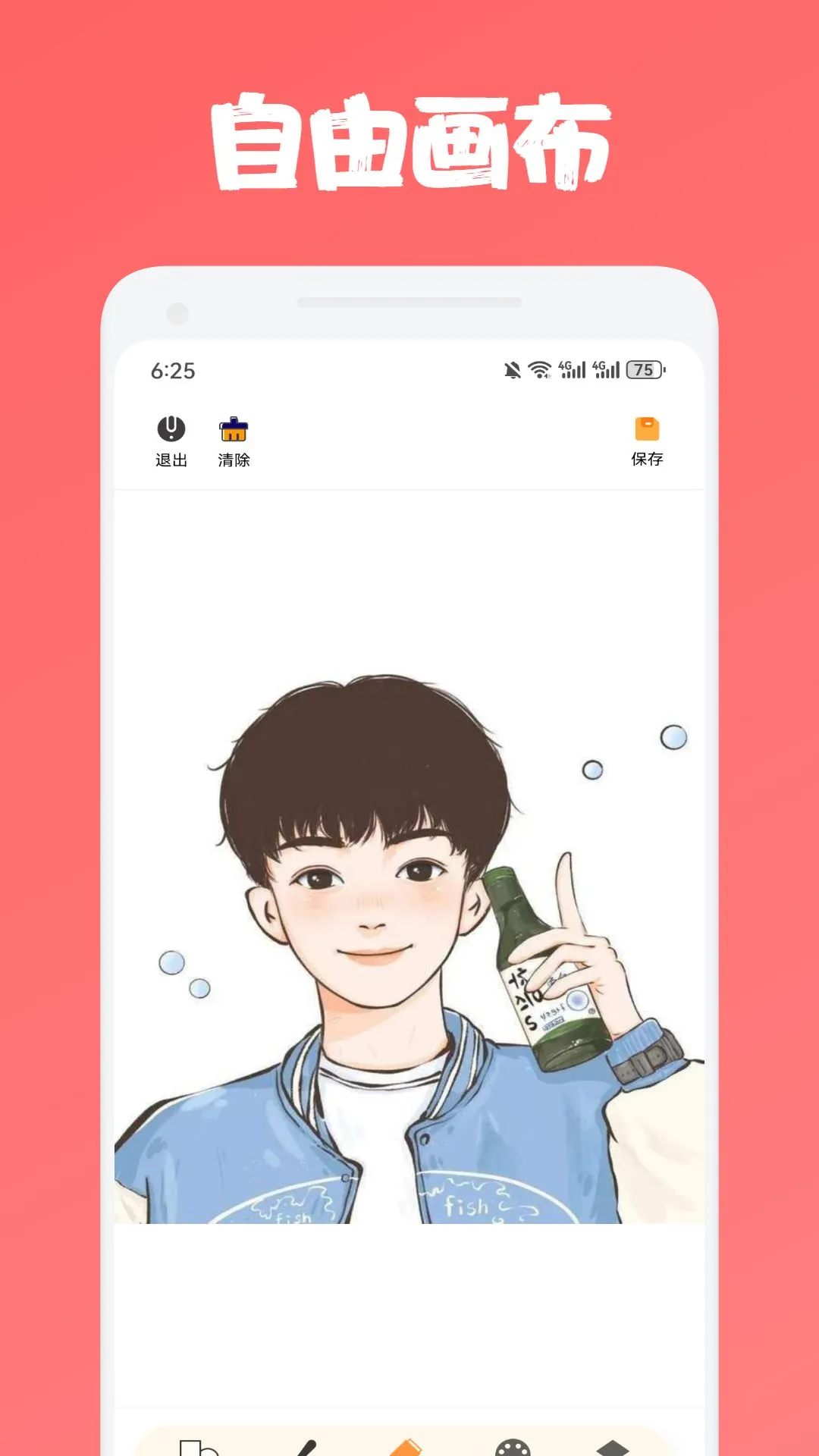This screenshot has width=819, height=1456.
Task: Tap the 6:25 clock display
Action: [x=173, y=371]
